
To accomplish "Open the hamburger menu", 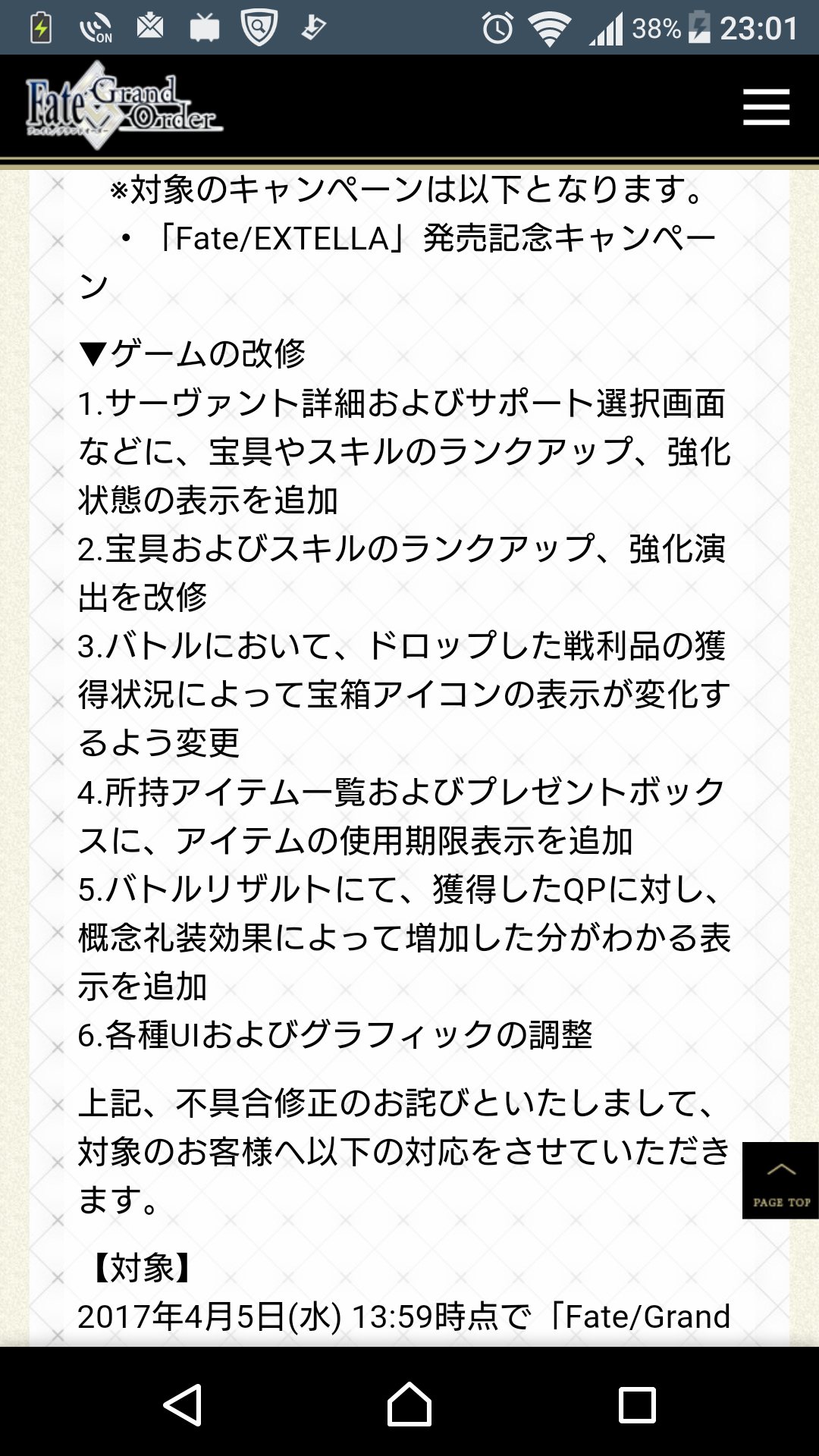I will tap(766, 107).
